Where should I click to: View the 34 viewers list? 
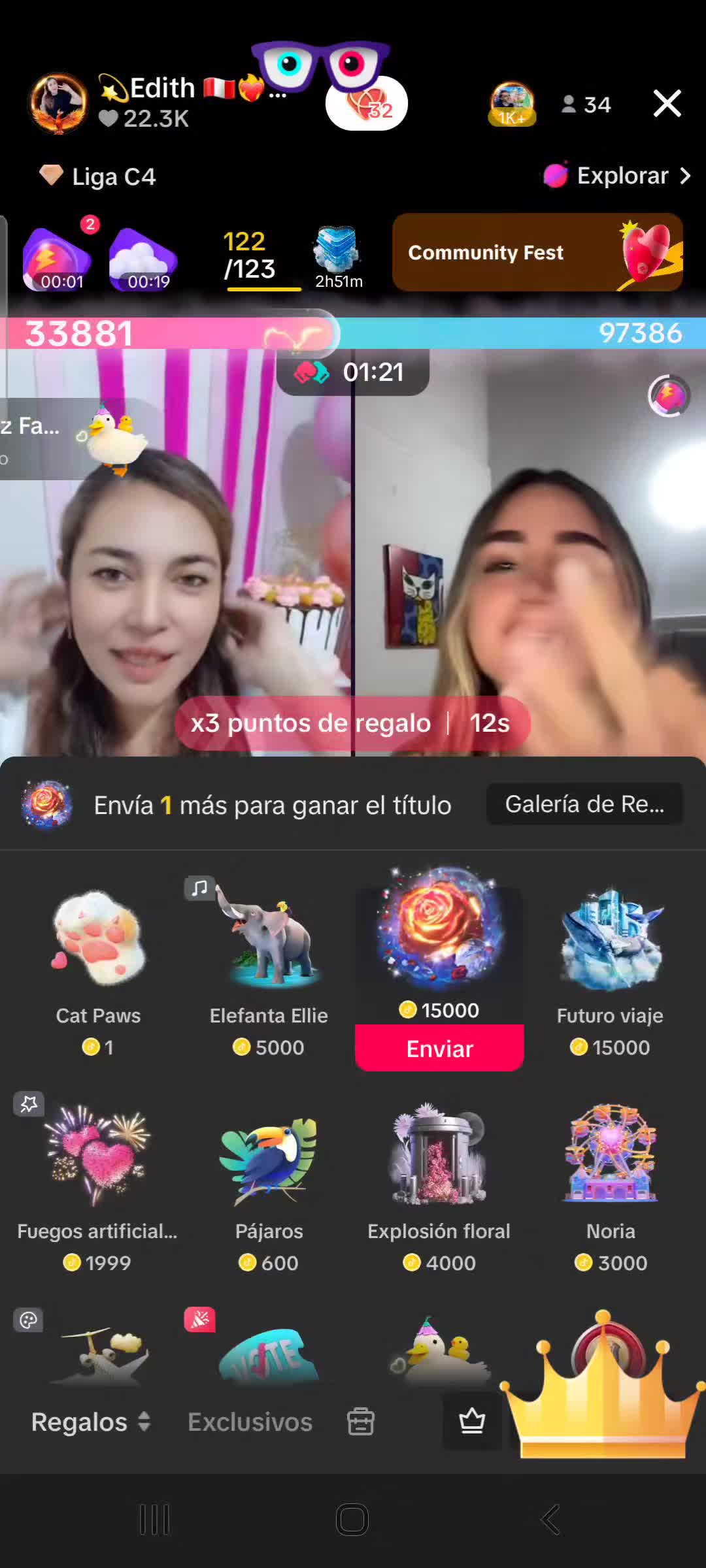[x=586, y=105]
